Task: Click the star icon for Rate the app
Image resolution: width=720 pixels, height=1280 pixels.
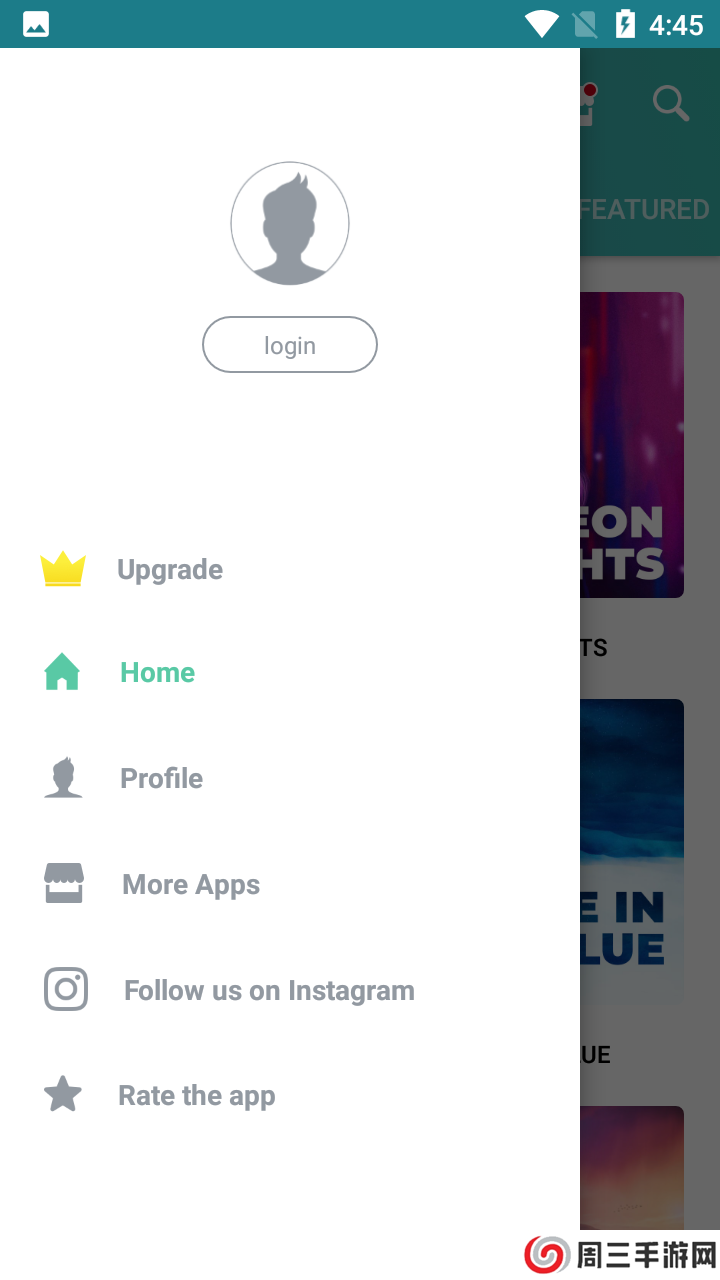Action: coord(63,1094)
